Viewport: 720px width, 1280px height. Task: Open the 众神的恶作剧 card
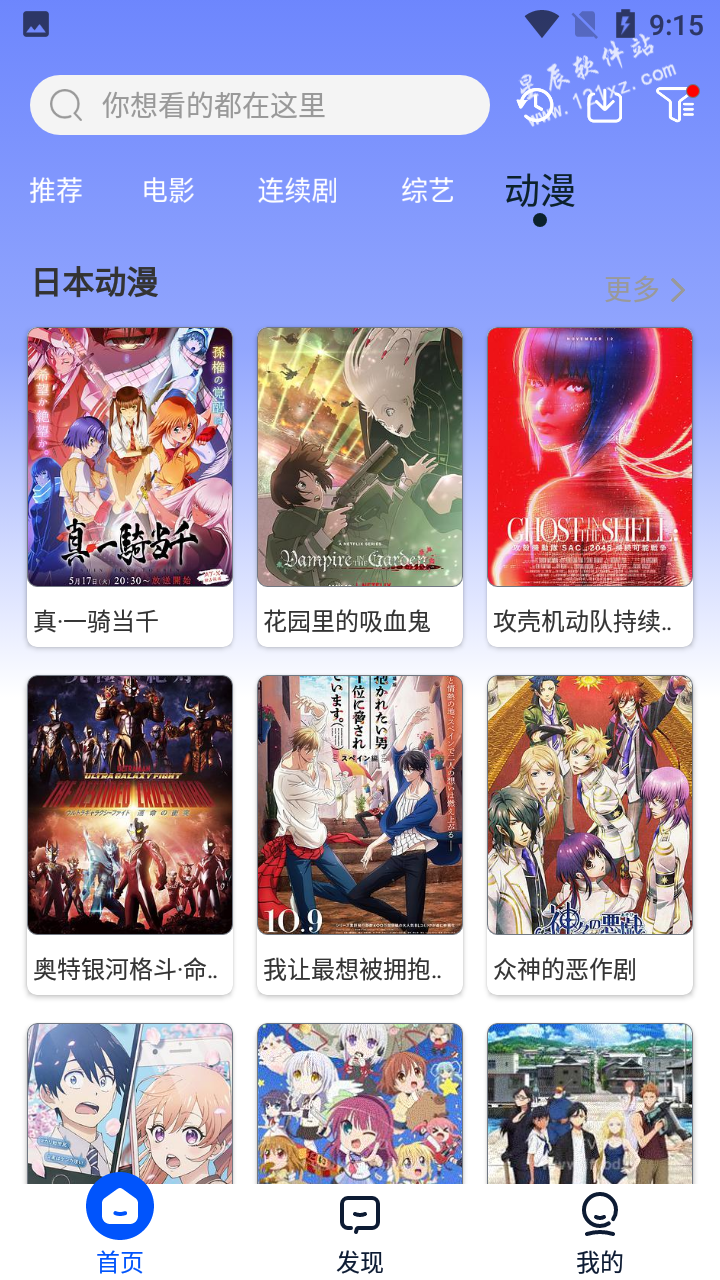[x=590, y=835]
